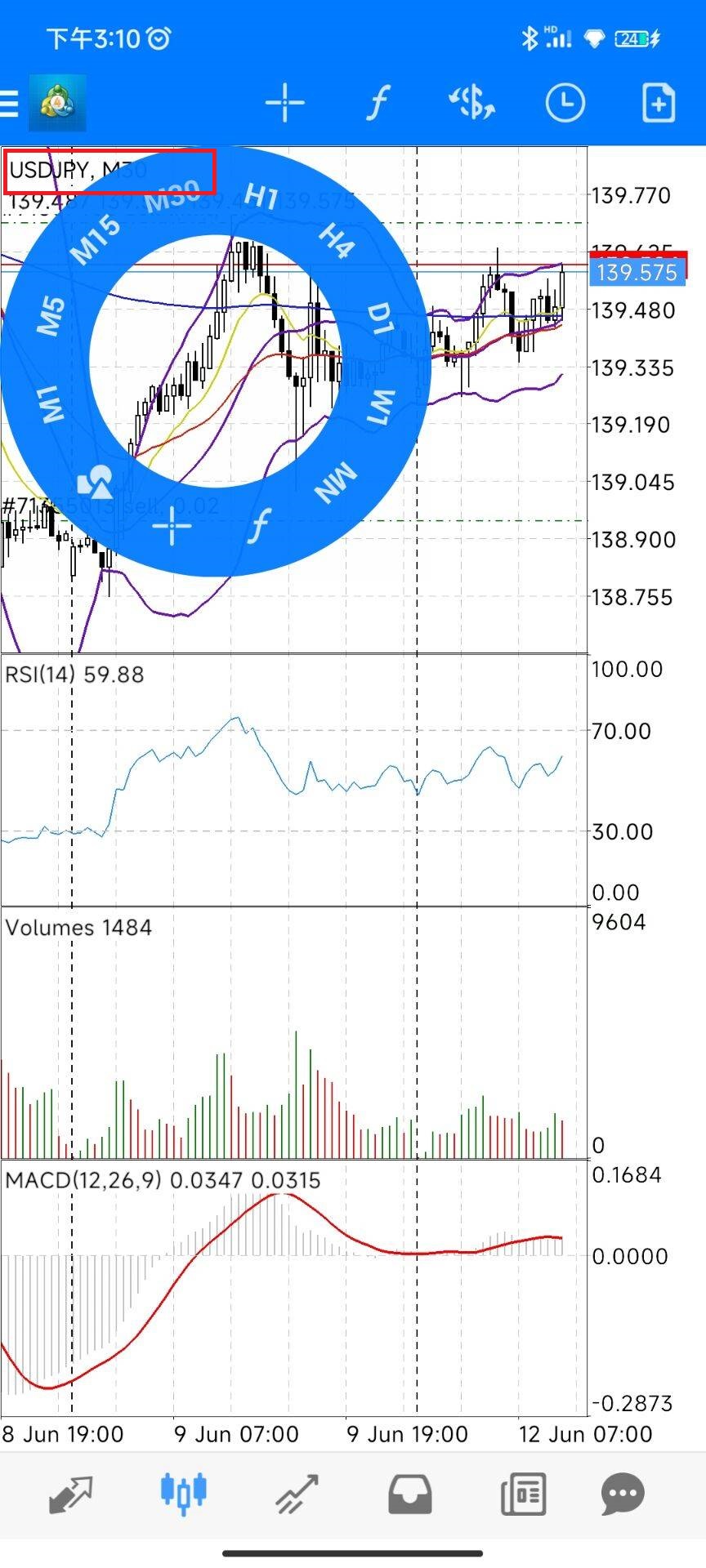
Task: Change chart to D1 daily timeframe
Action: tap(379, 318)
